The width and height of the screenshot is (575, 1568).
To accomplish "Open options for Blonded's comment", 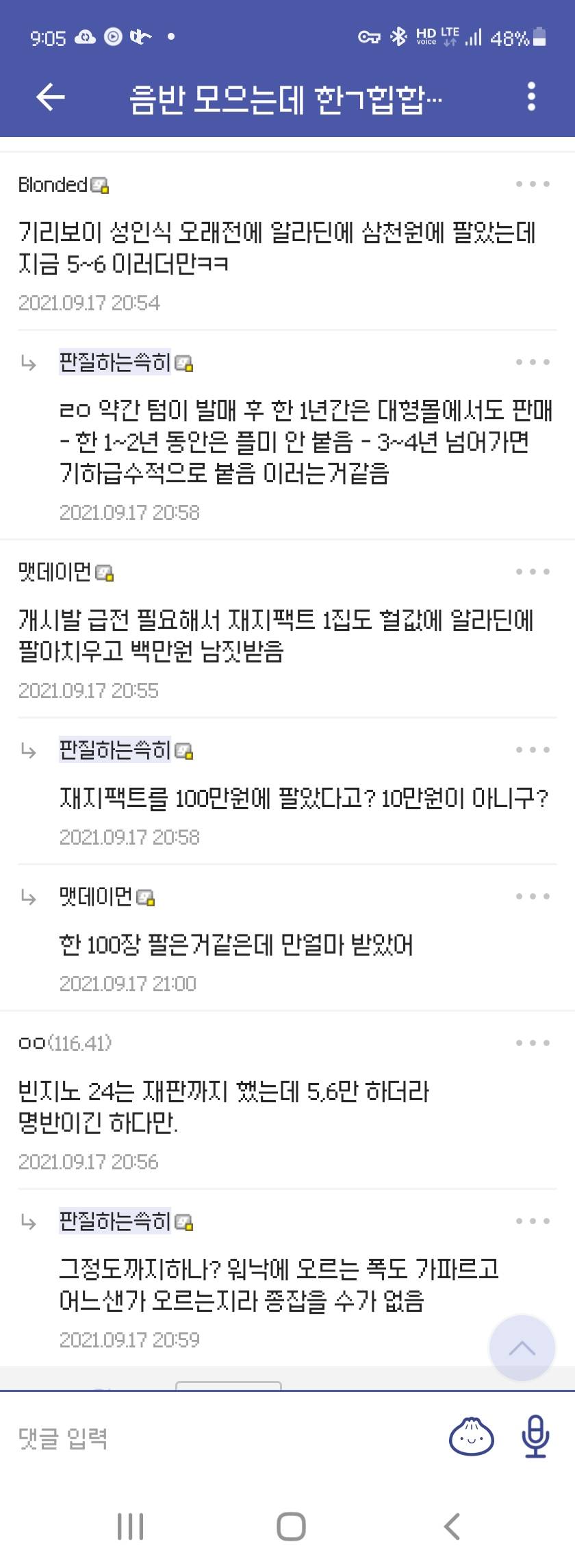I will click(x=533, y=184).
